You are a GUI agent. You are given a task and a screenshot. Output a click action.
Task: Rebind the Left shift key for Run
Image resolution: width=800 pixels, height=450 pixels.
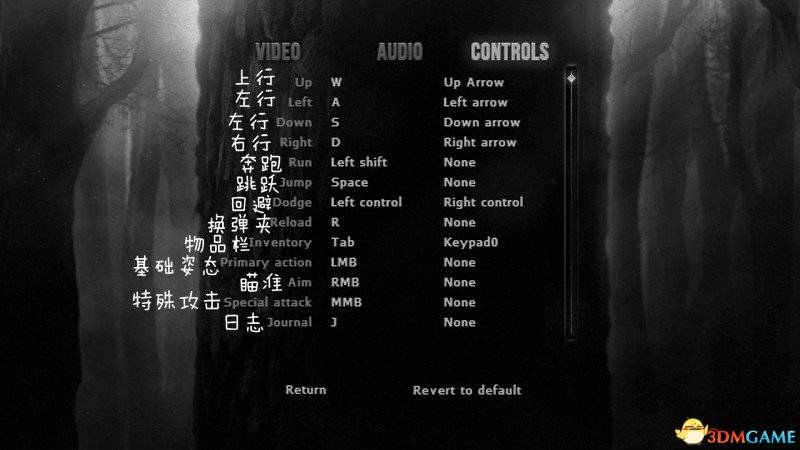(x=358, y=162)
